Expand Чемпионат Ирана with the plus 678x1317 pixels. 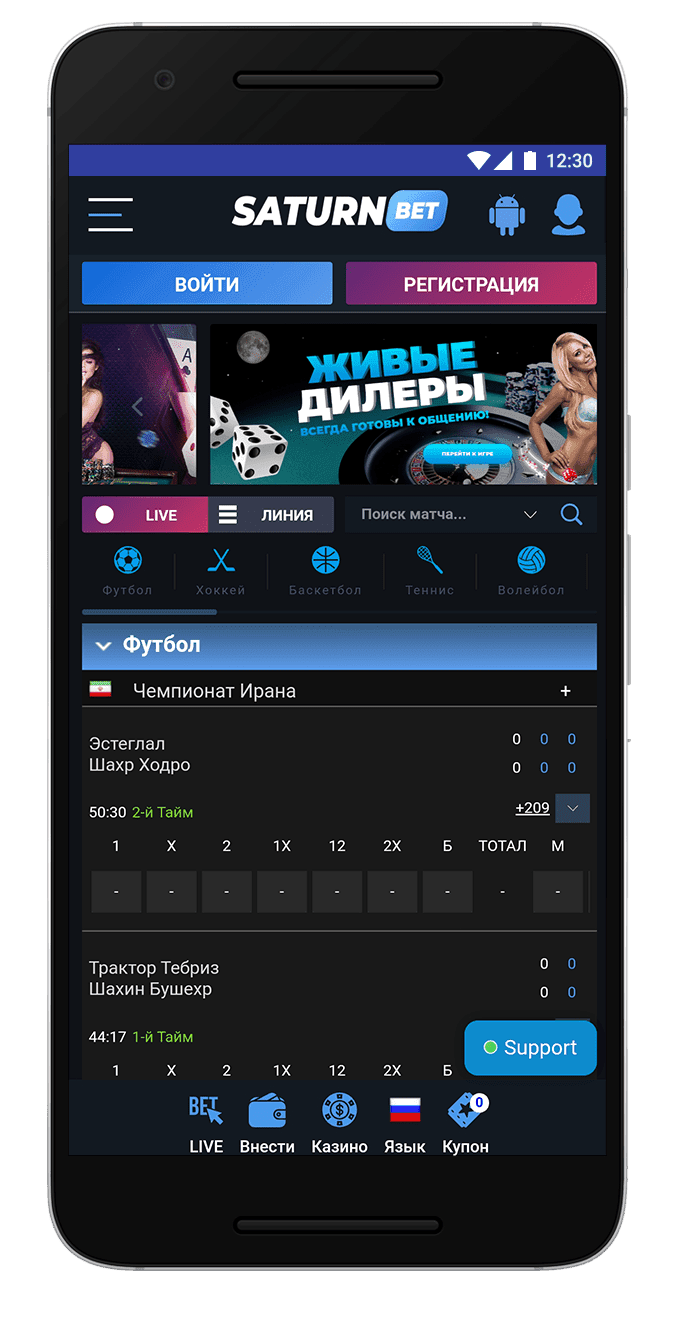point(565,691)
